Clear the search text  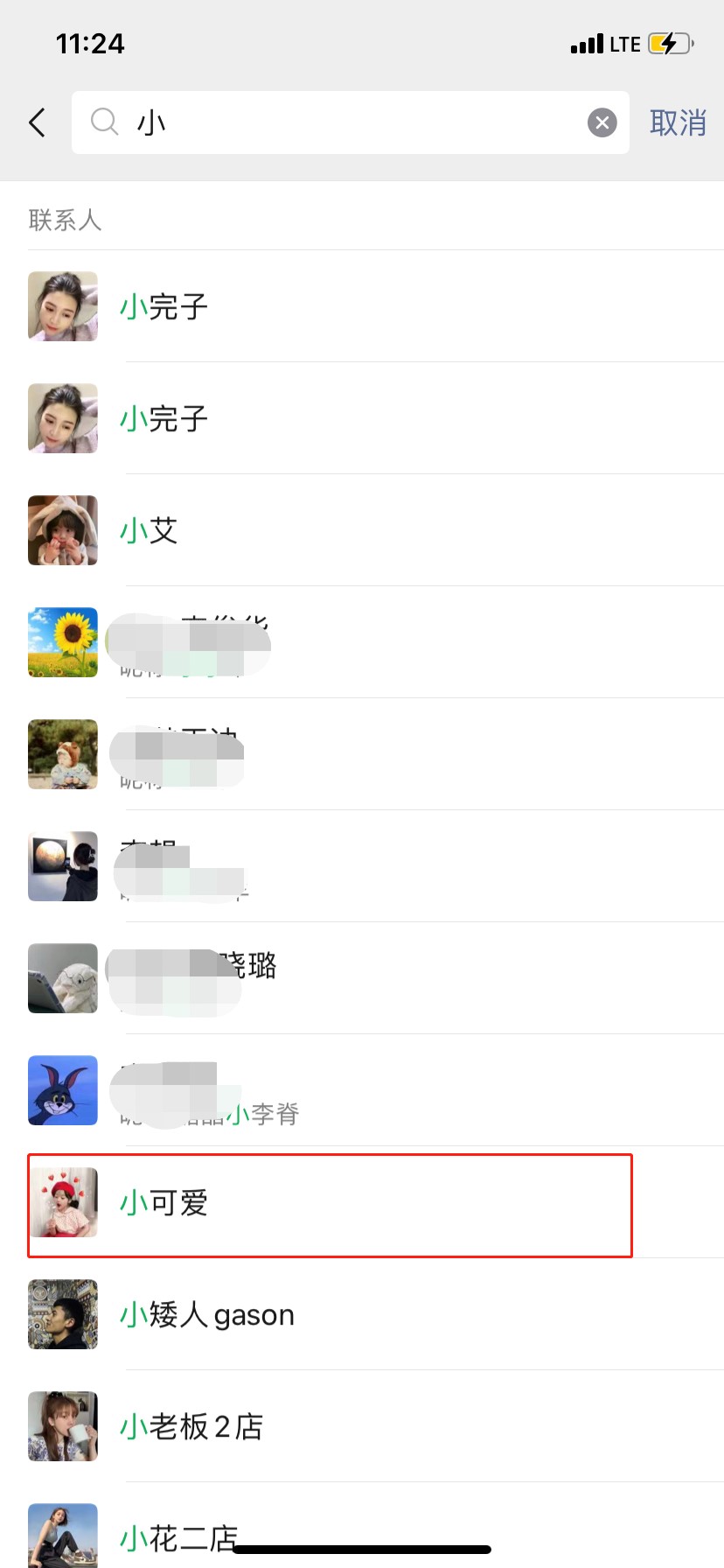pos(602,122)
